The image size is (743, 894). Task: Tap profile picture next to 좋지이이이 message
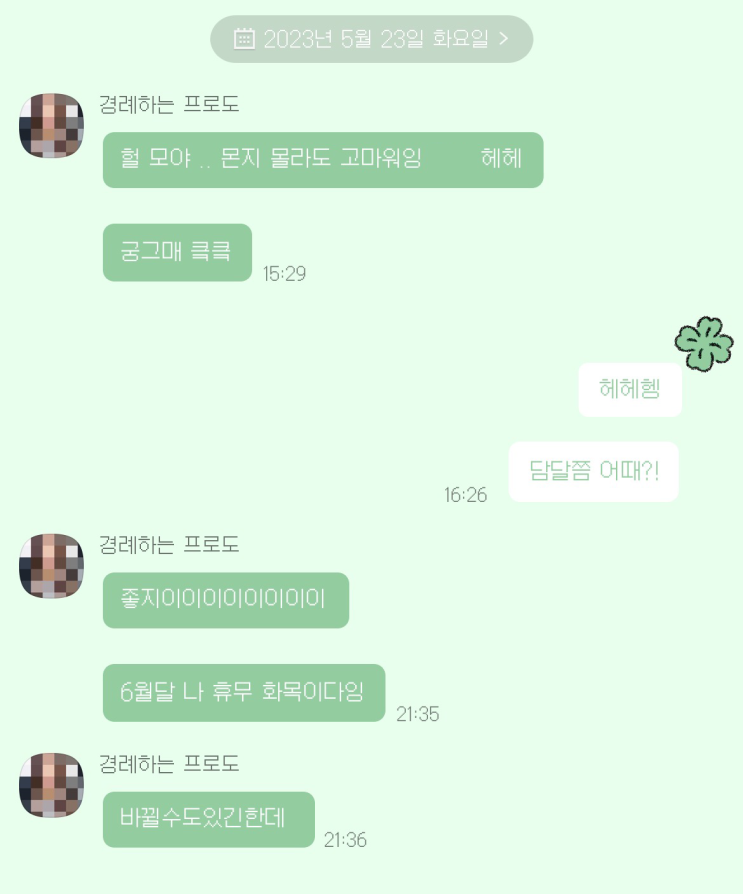click(x=51, y=566)
